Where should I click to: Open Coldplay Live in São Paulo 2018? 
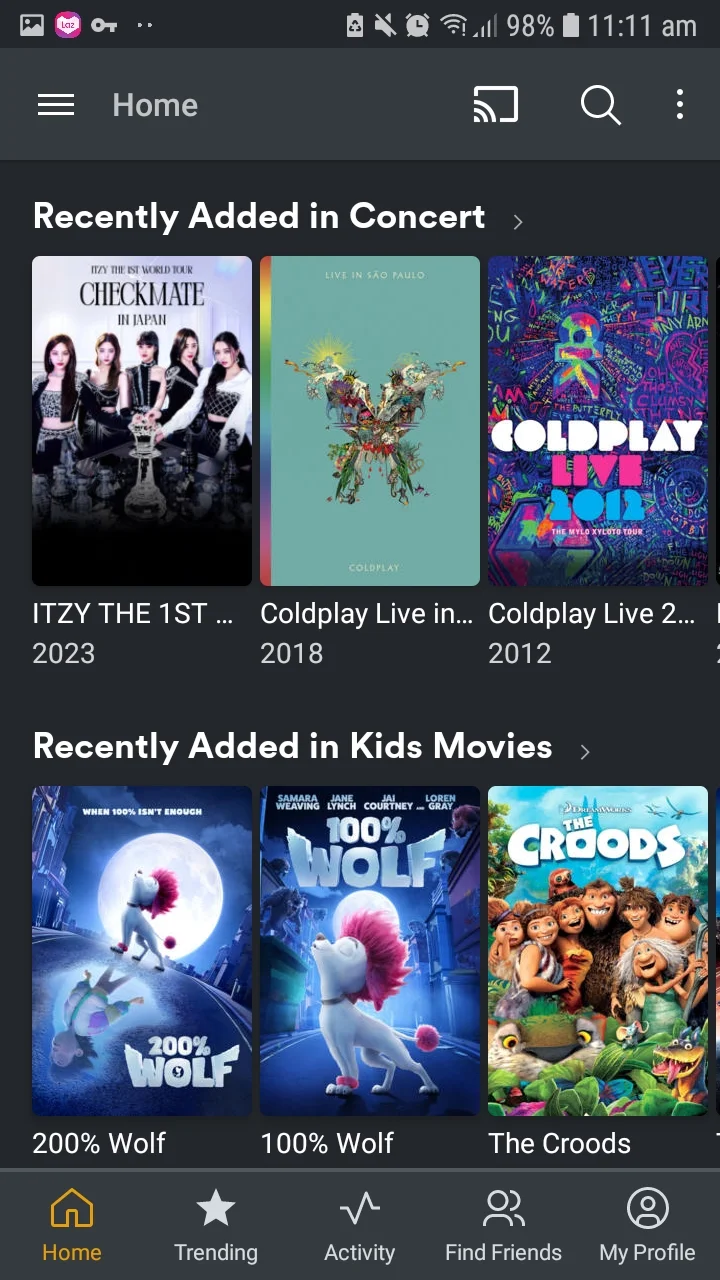tap(370, 421)
